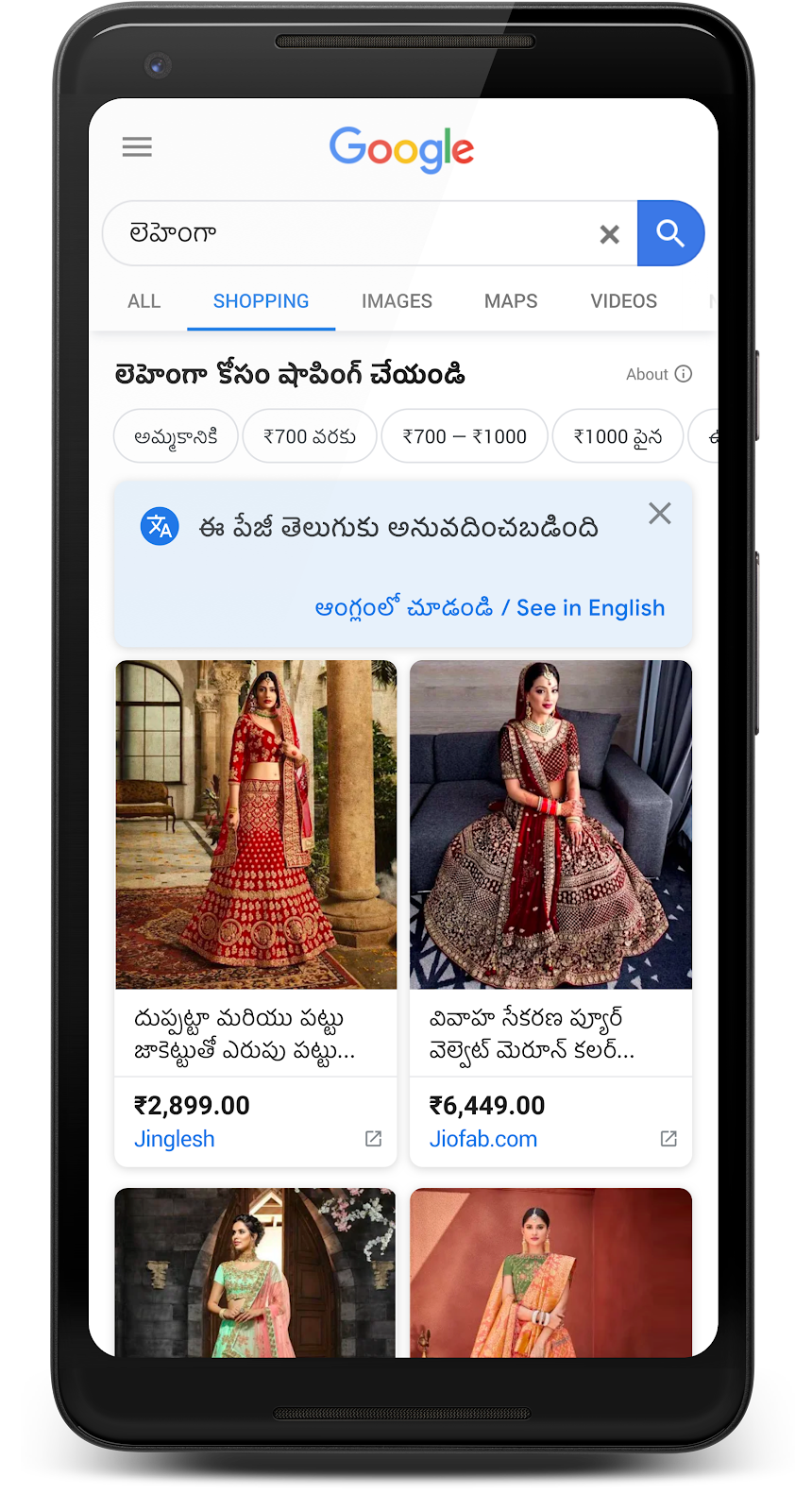The width and height of the screenshot is (812, 1511).
Task: Filter by ₹700 వరకు price chip
Action: pyautogui.click(x=310, y=436)
